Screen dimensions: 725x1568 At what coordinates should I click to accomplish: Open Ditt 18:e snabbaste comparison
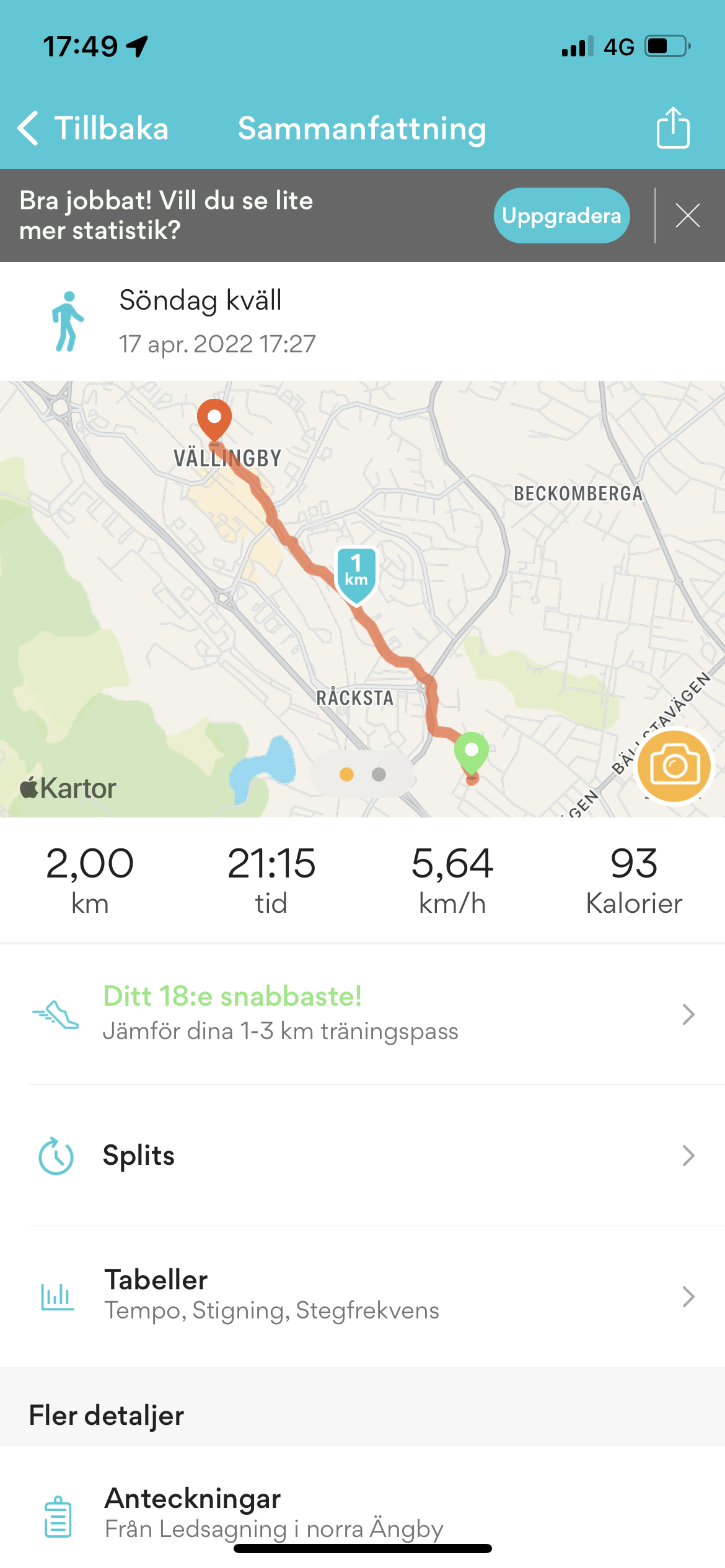coord(362,1014)
